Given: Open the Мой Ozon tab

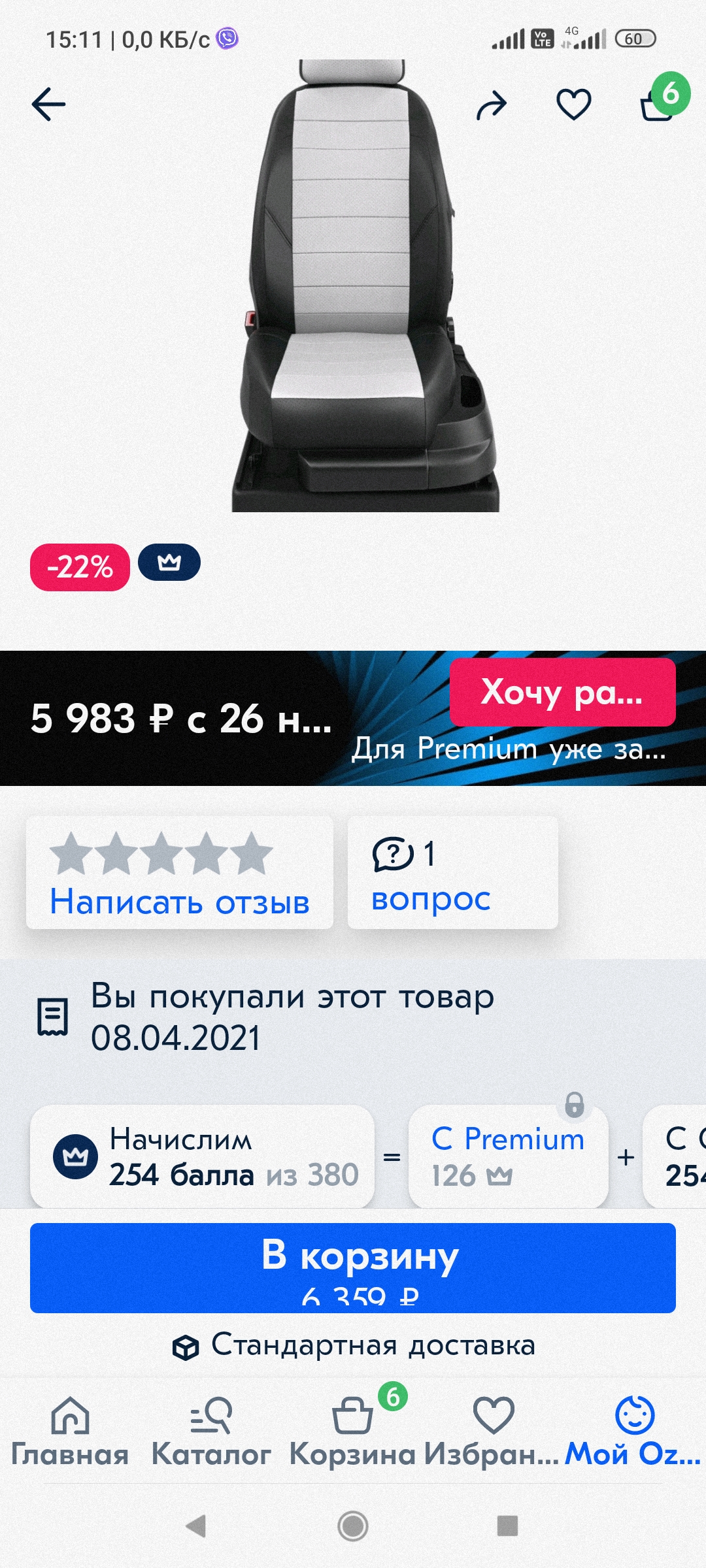Looking at the screenshot, I should [x=633, y=1431].
